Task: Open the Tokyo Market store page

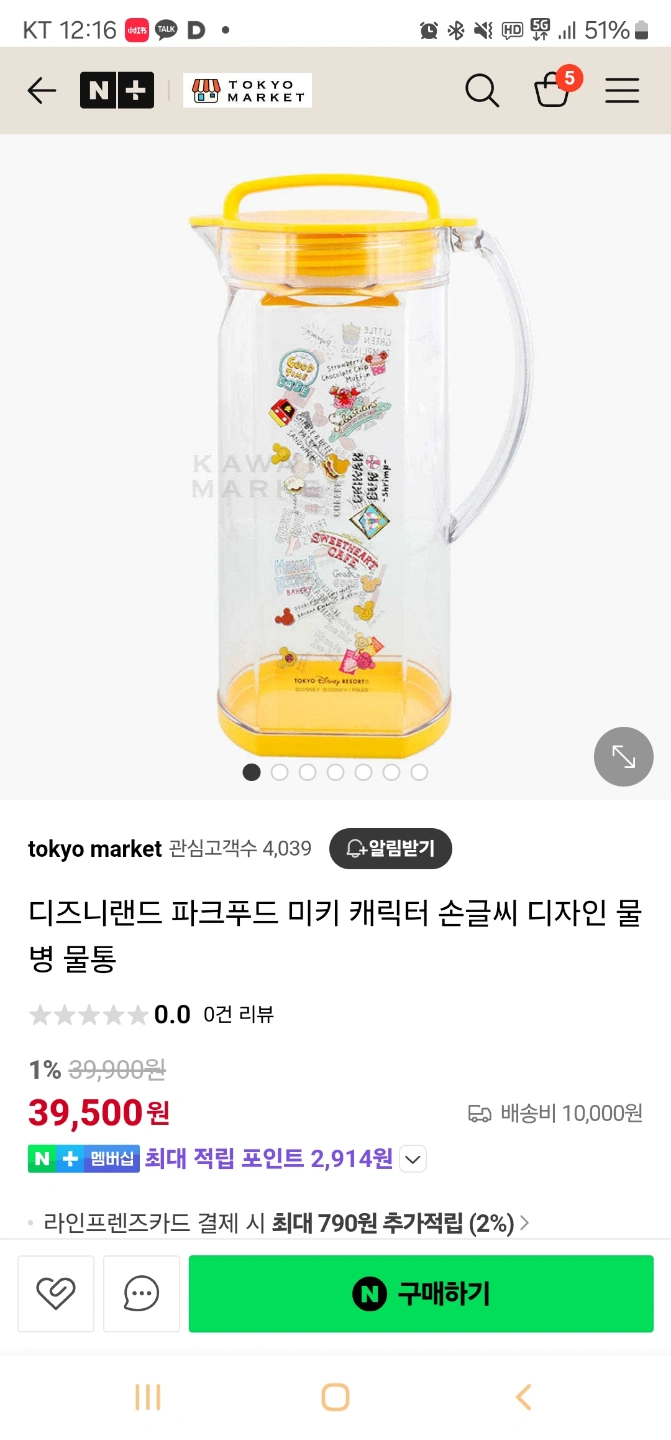Action: click(x=247, y=91)
